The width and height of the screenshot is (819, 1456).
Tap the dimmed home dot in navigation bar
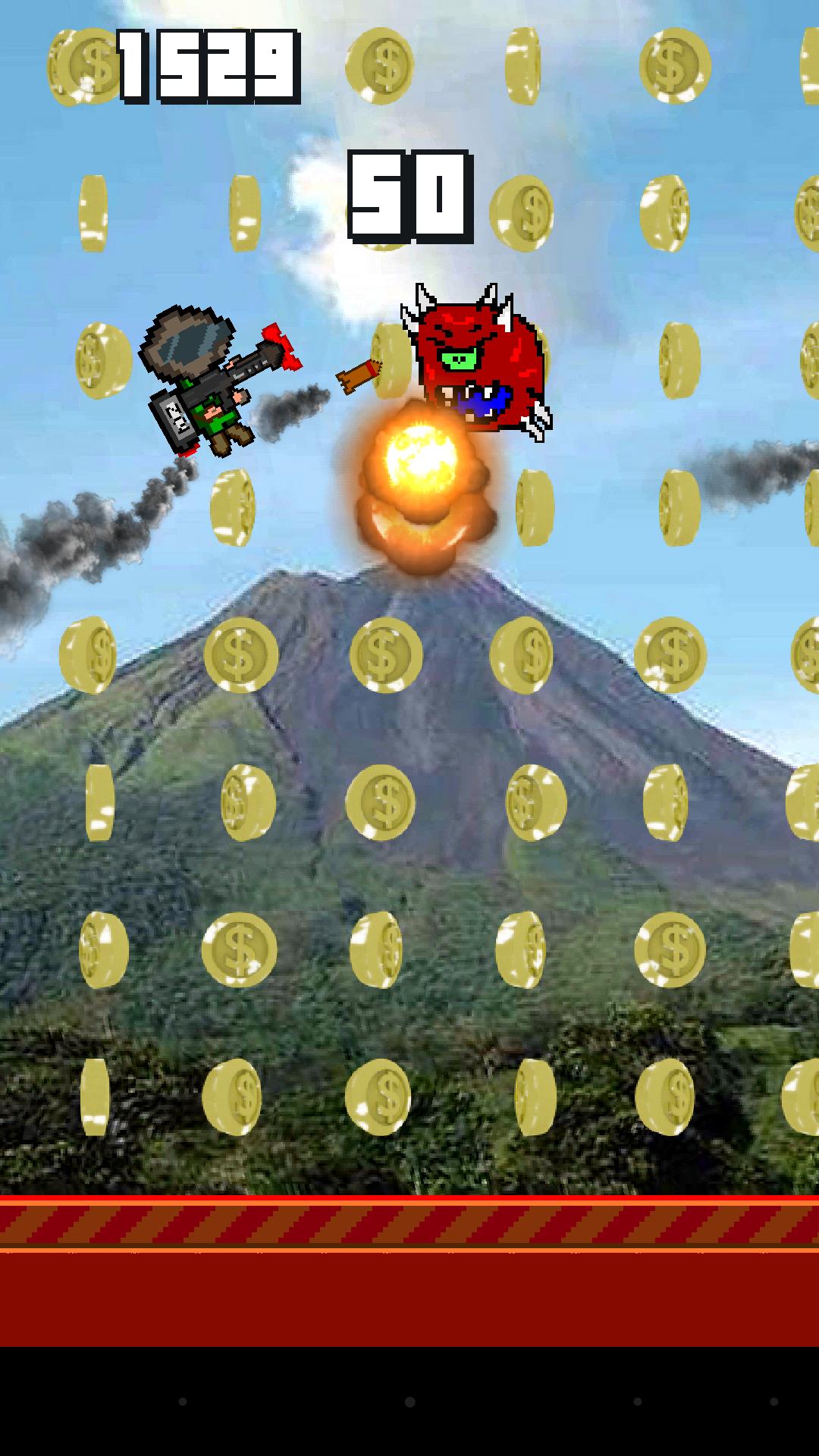click(x=409, y=1401)
